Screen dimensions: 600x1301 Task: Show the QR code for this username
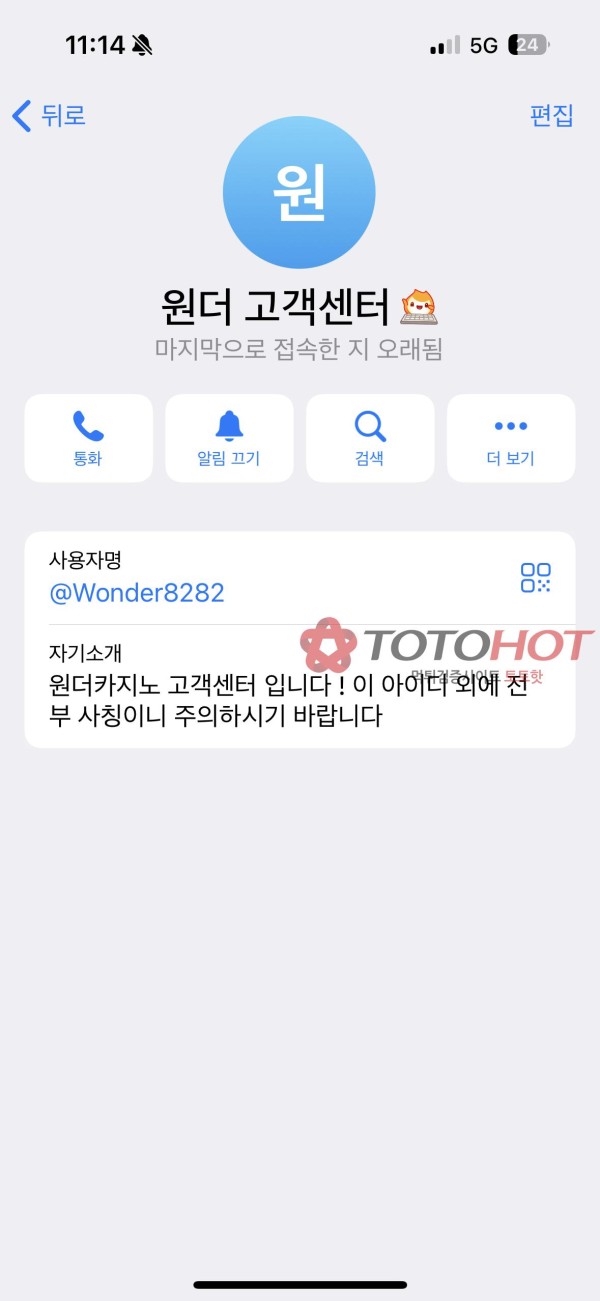[535, 577]
